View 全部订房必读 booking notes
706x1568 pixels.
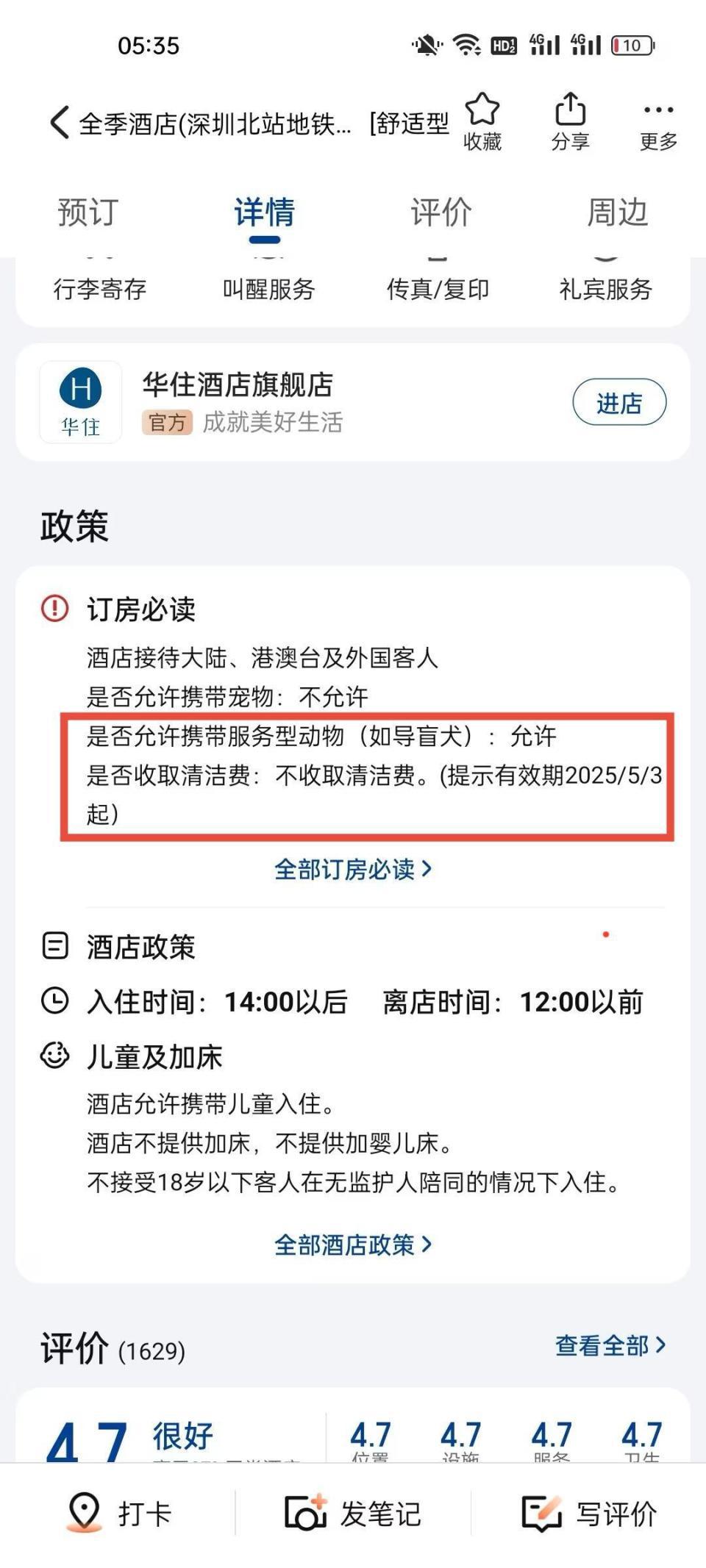(353, 870)
